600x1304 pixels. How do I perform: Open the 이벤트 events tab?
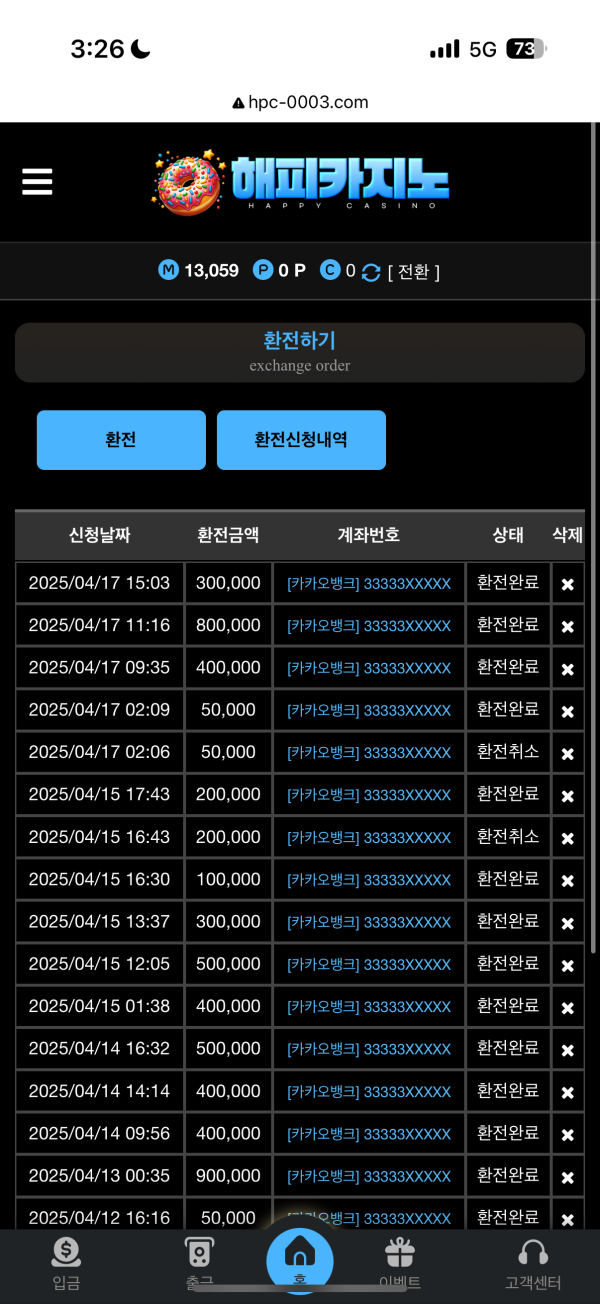(x=400, y=1265)
